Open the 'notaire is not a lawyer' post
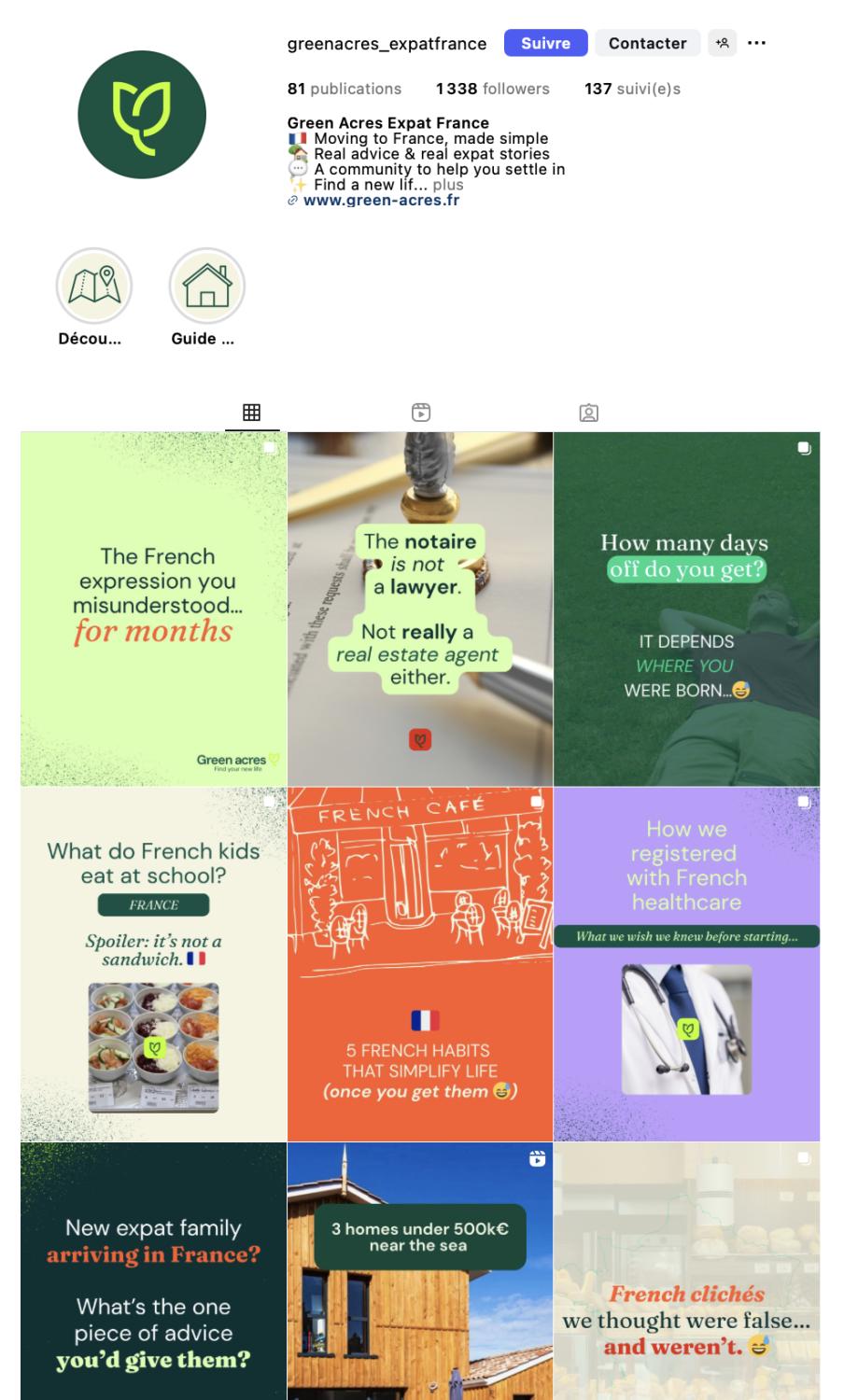Viewport: 844px width, 1400px height. (420, 609)
